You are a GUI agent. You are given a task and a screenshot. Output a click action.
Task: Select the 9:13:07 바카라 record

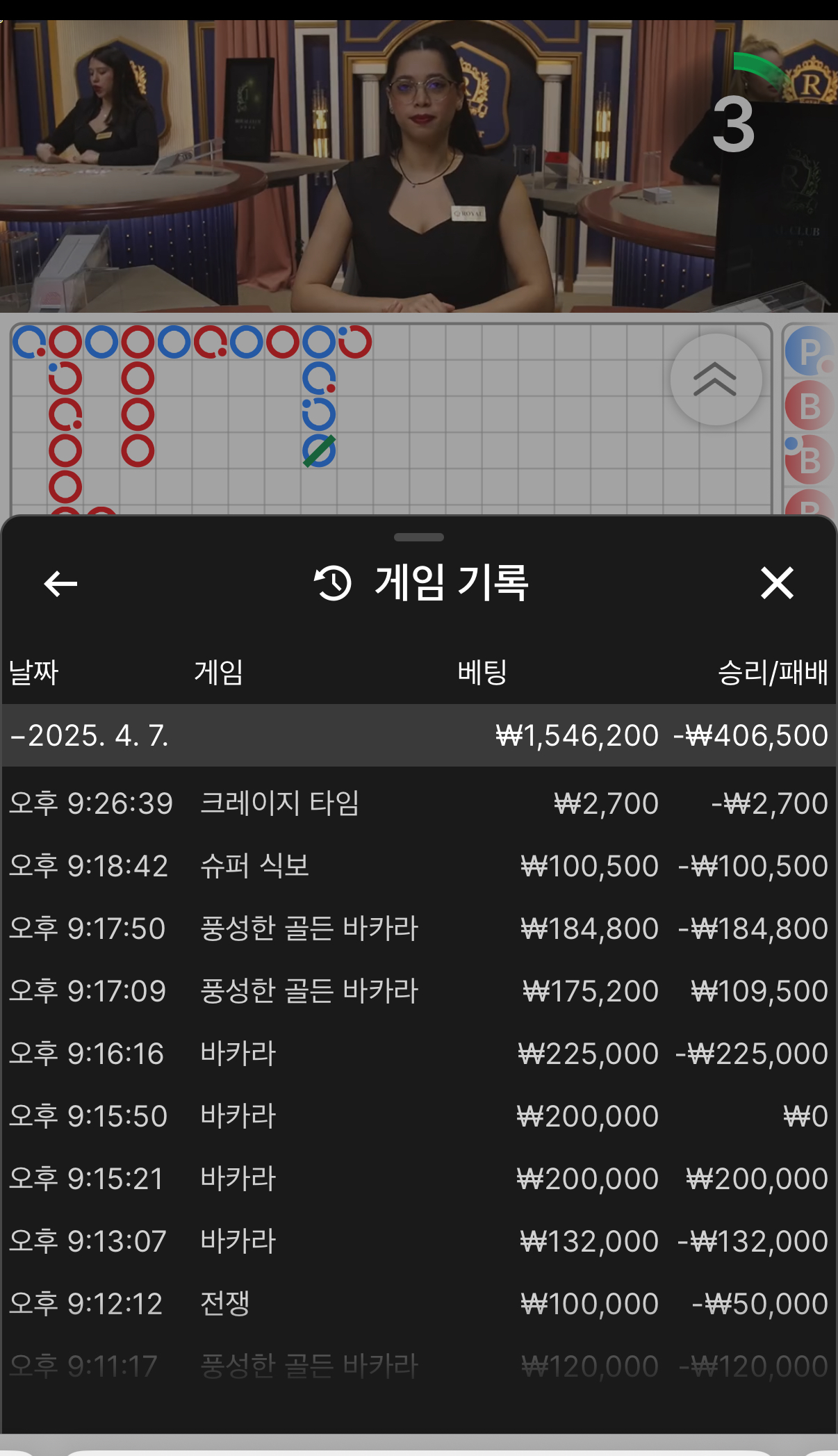pyautogui.click(x=418, y=1241)
